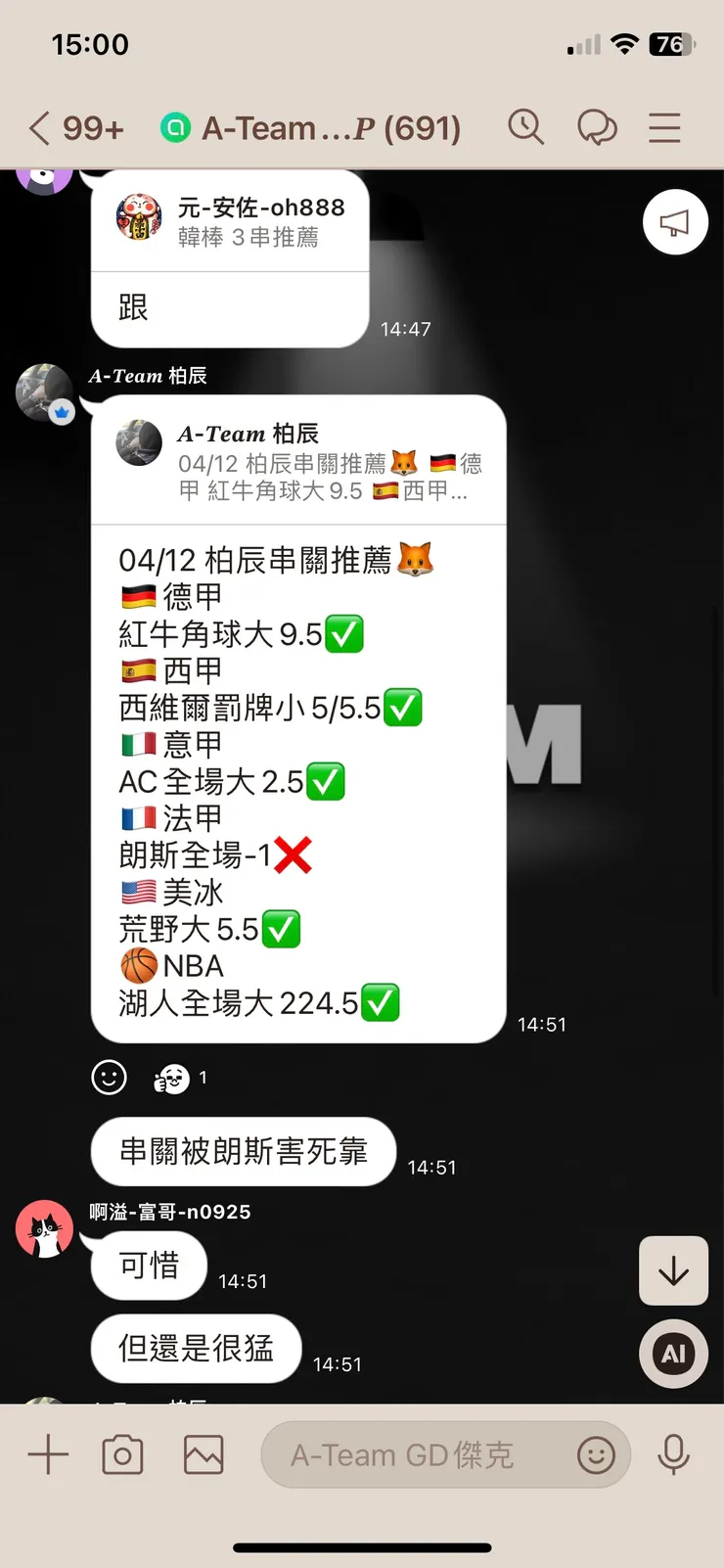Open the camera icon in message bar

coord(121,1454)
